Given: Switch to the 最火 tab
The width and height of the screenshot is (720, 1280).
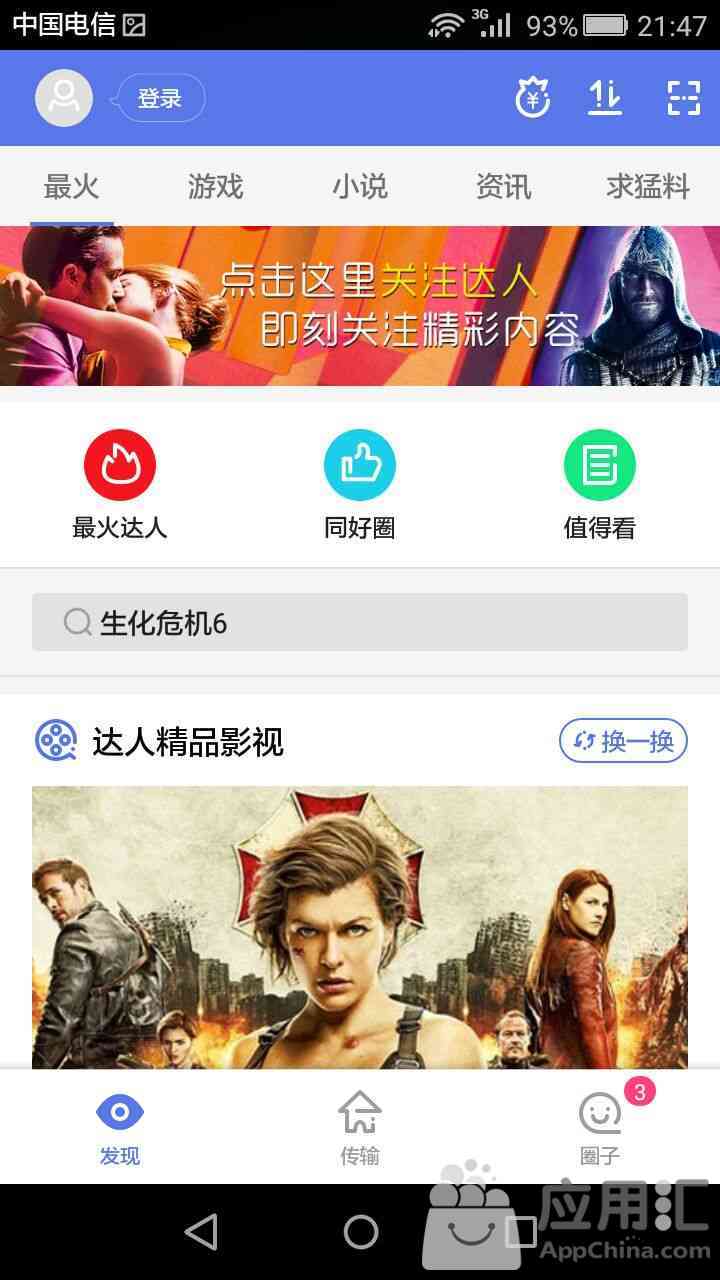Looking at the screenshot, I should [x=72, y=187].
